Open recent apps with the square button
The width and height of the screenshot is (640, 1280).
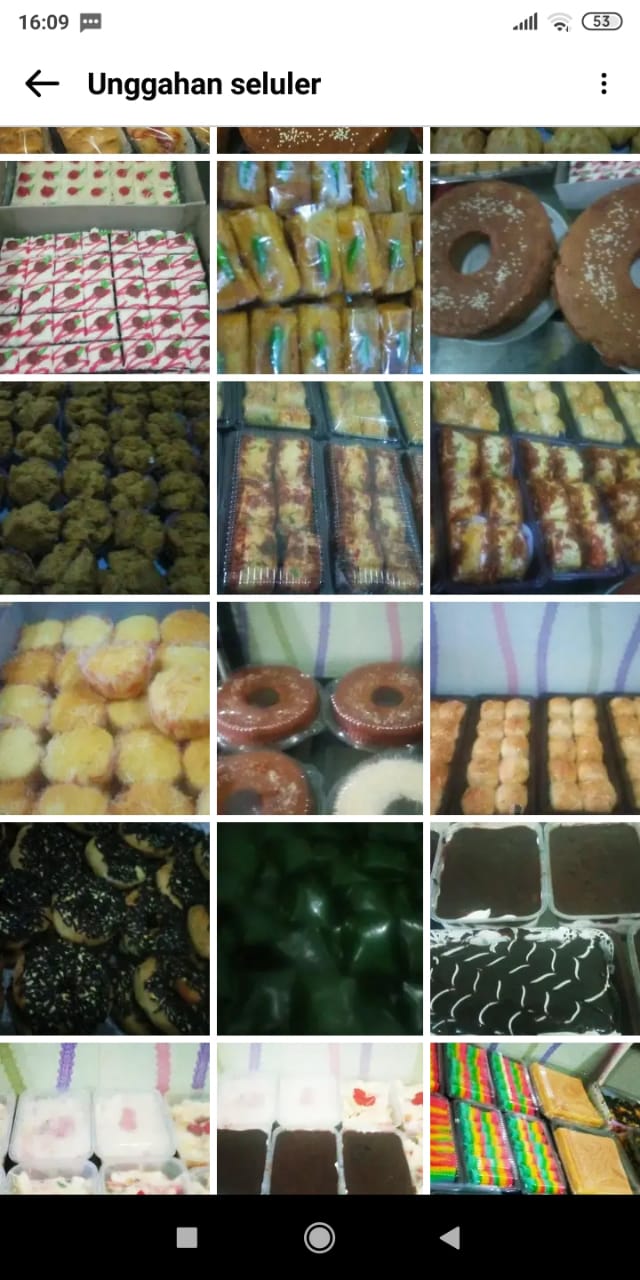coord(186,1238)
